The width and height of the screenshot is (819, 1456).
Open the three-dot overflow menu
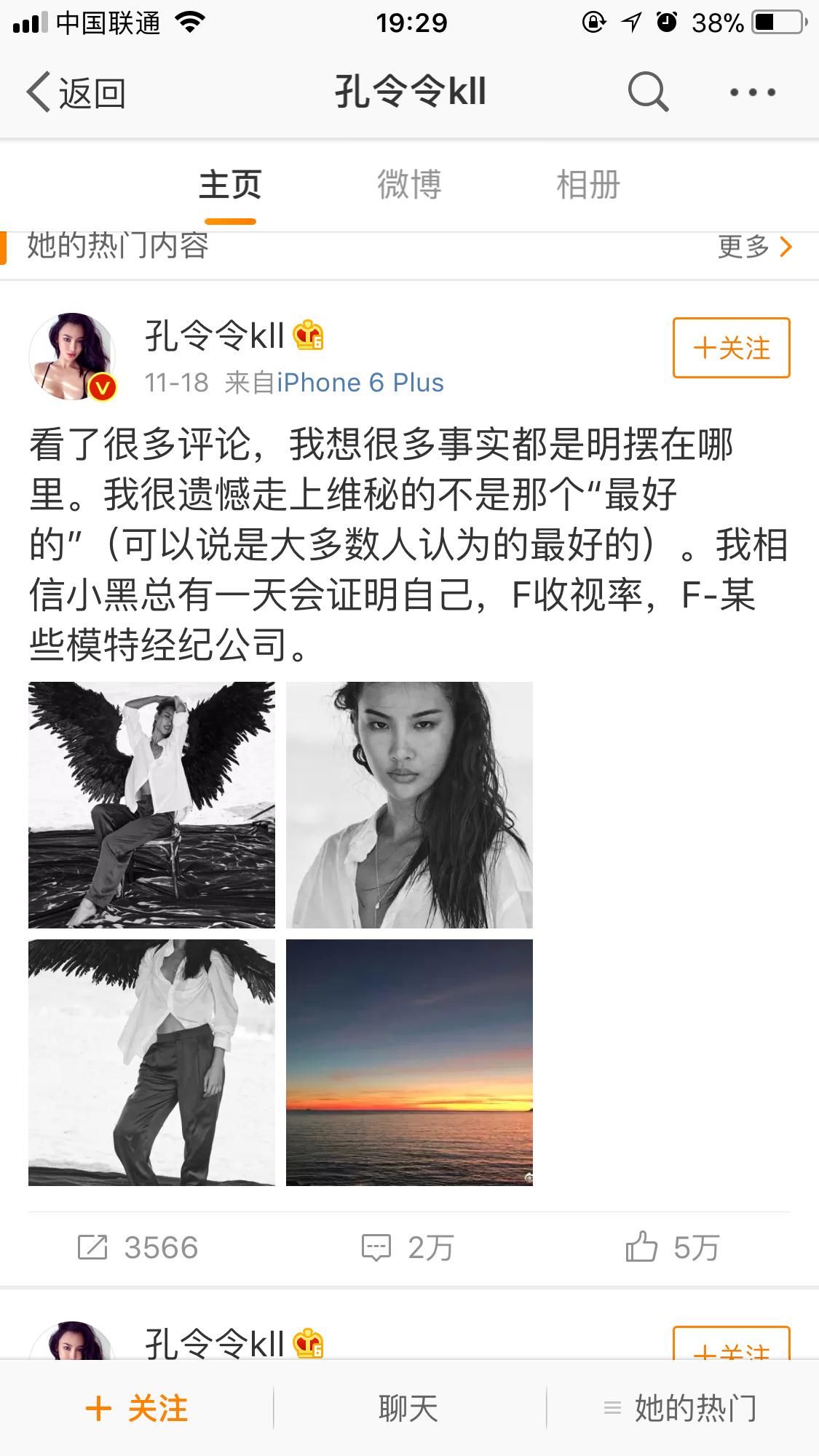[x=753, y=92]
